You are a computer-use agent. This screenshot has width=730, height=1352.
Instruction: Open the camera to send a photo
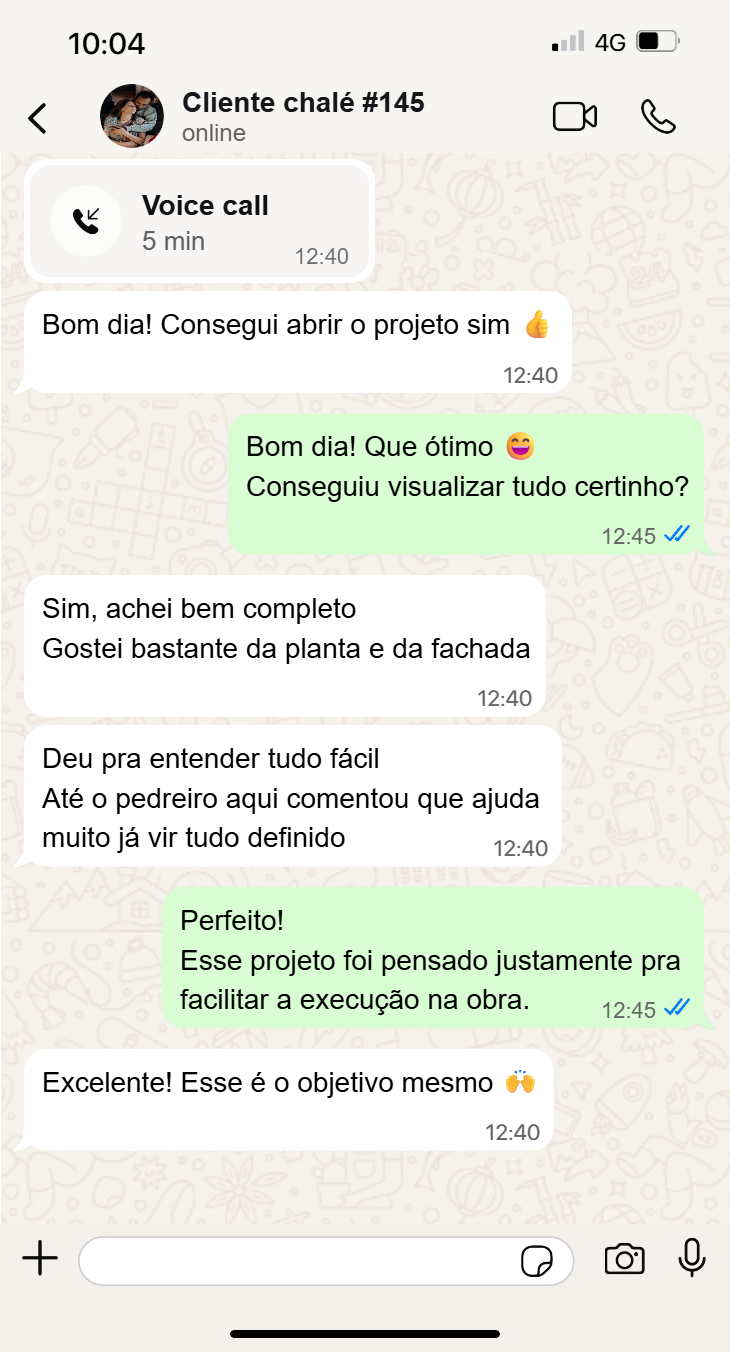point(624,1259)
